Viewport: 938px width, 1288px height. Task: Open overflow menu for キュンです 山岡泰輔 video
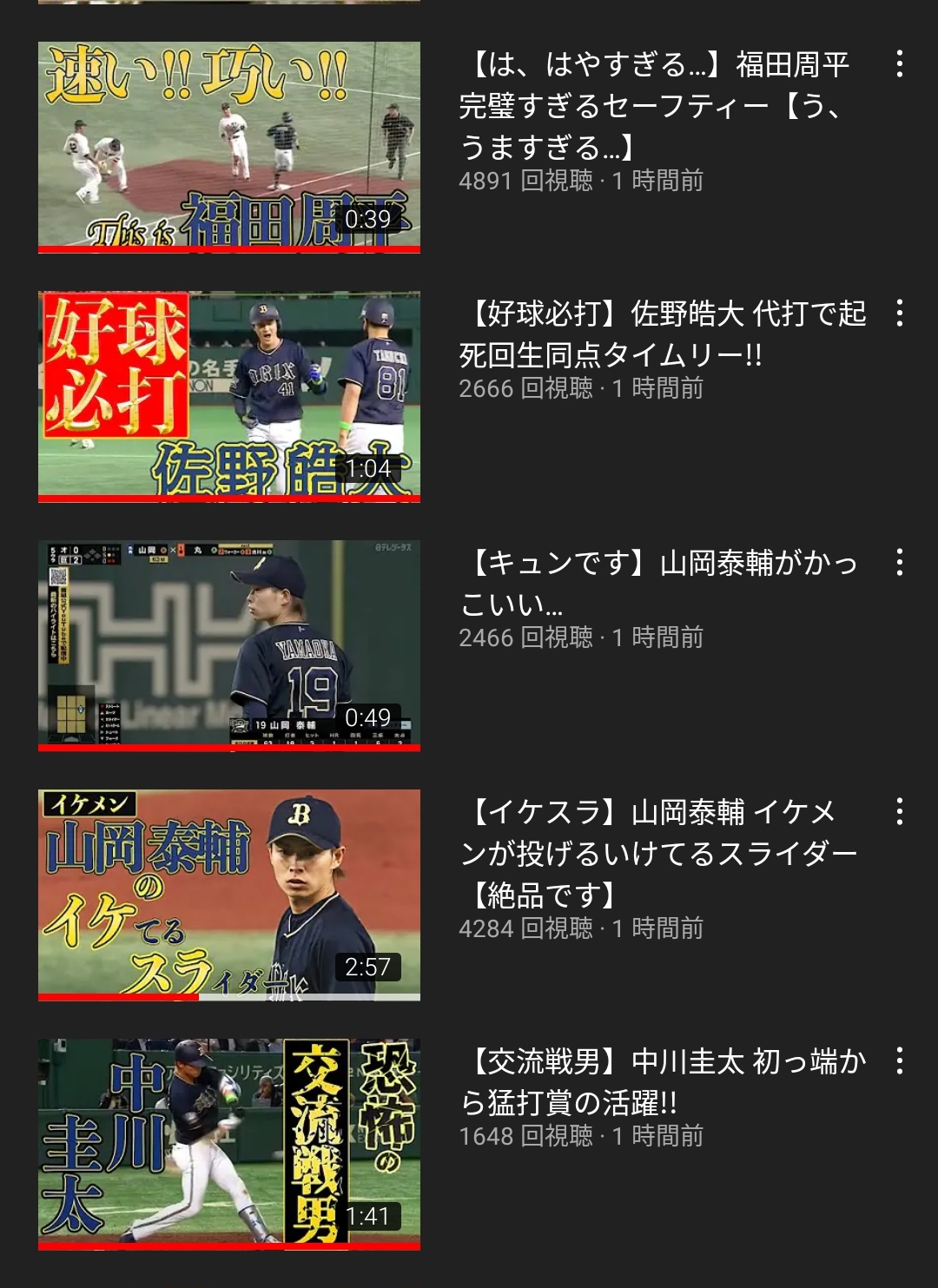[x=899, y=562]
